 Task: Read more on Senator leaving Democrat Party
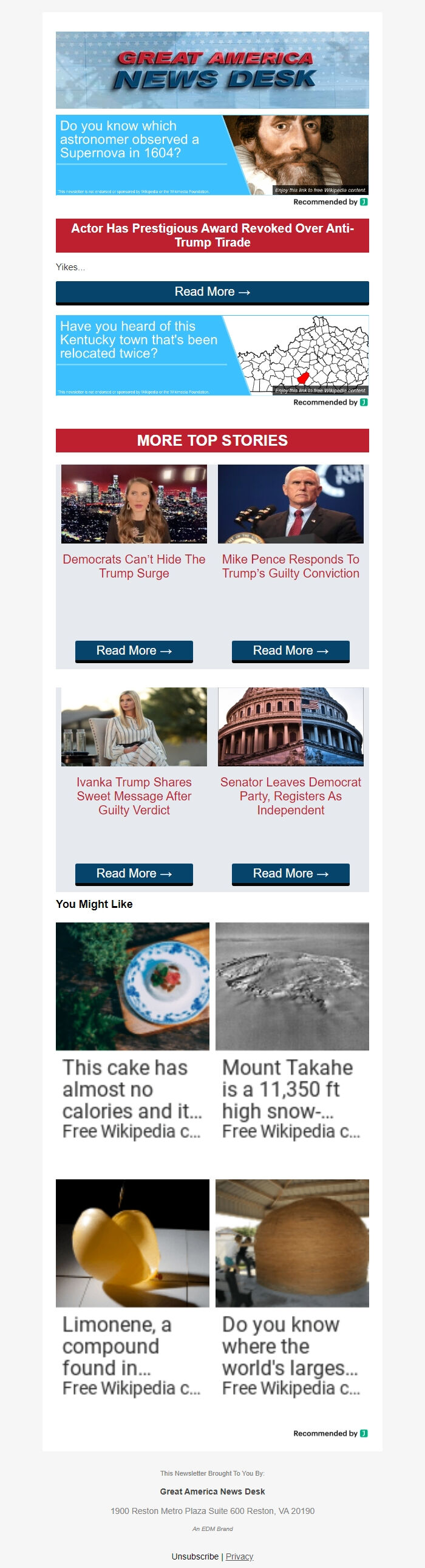click(290, 873)
